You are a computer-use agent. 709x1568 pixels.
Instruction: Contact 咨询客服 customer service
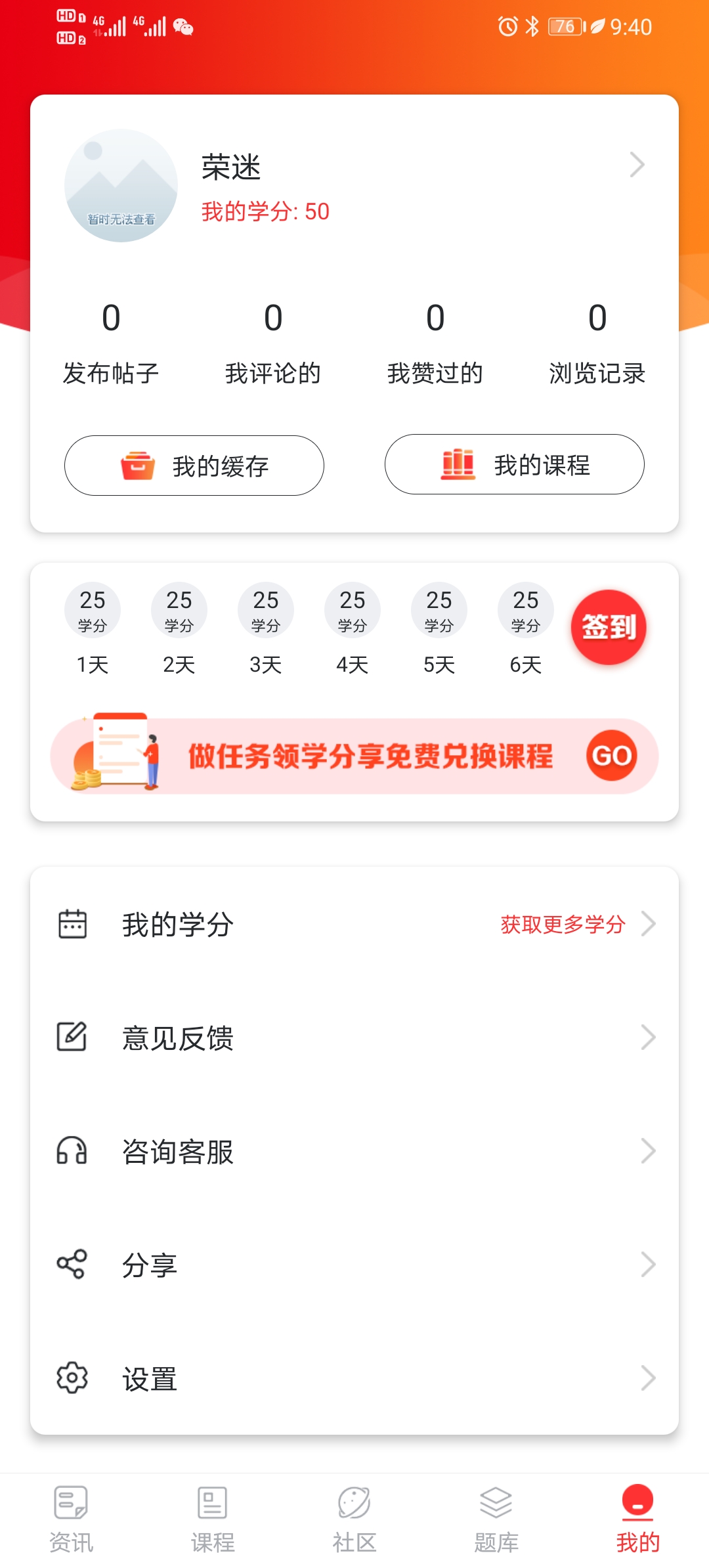tap(354, 1151)
